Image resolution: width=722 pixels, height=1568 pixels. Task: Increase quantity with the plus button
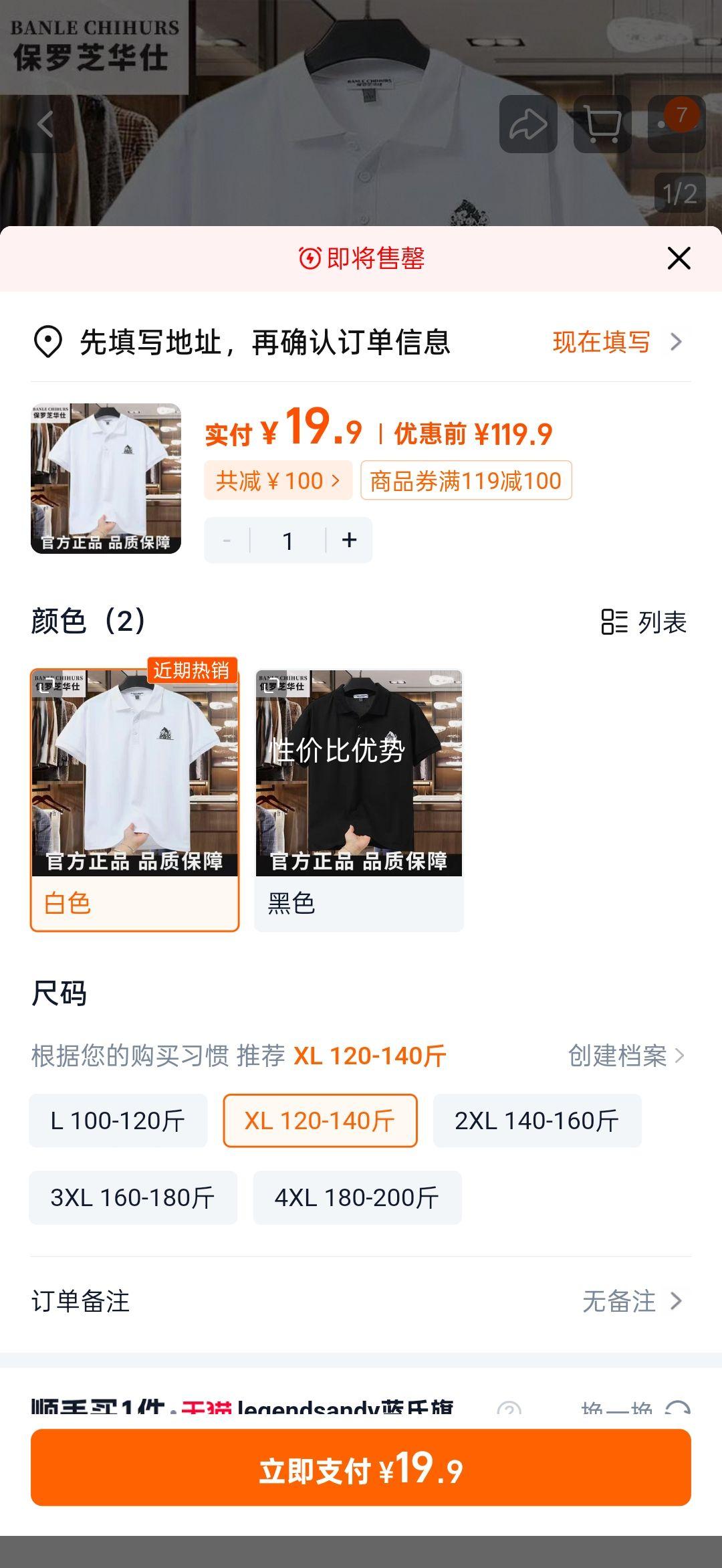click(349, 540)
